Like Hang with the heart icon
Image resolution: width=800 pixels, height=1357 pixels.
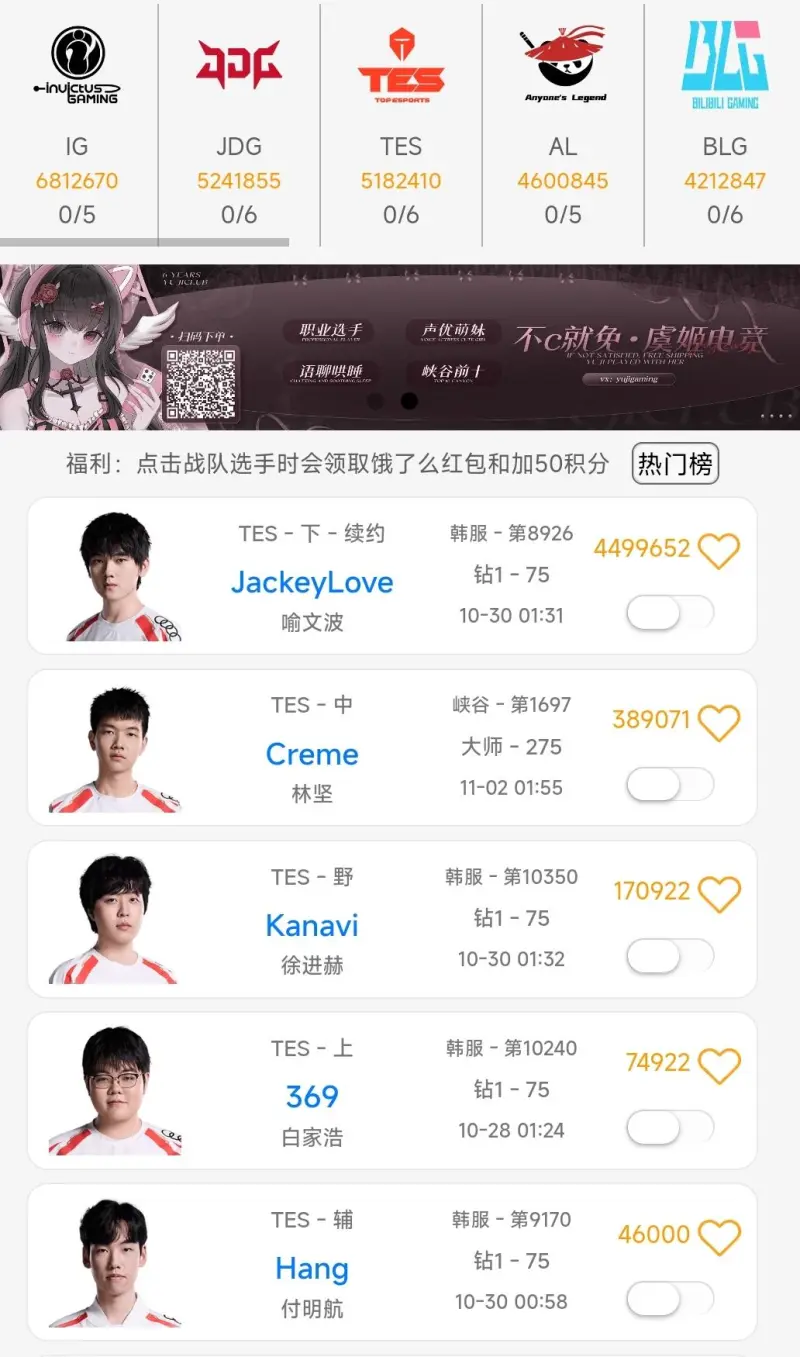tap(718, 1236)
